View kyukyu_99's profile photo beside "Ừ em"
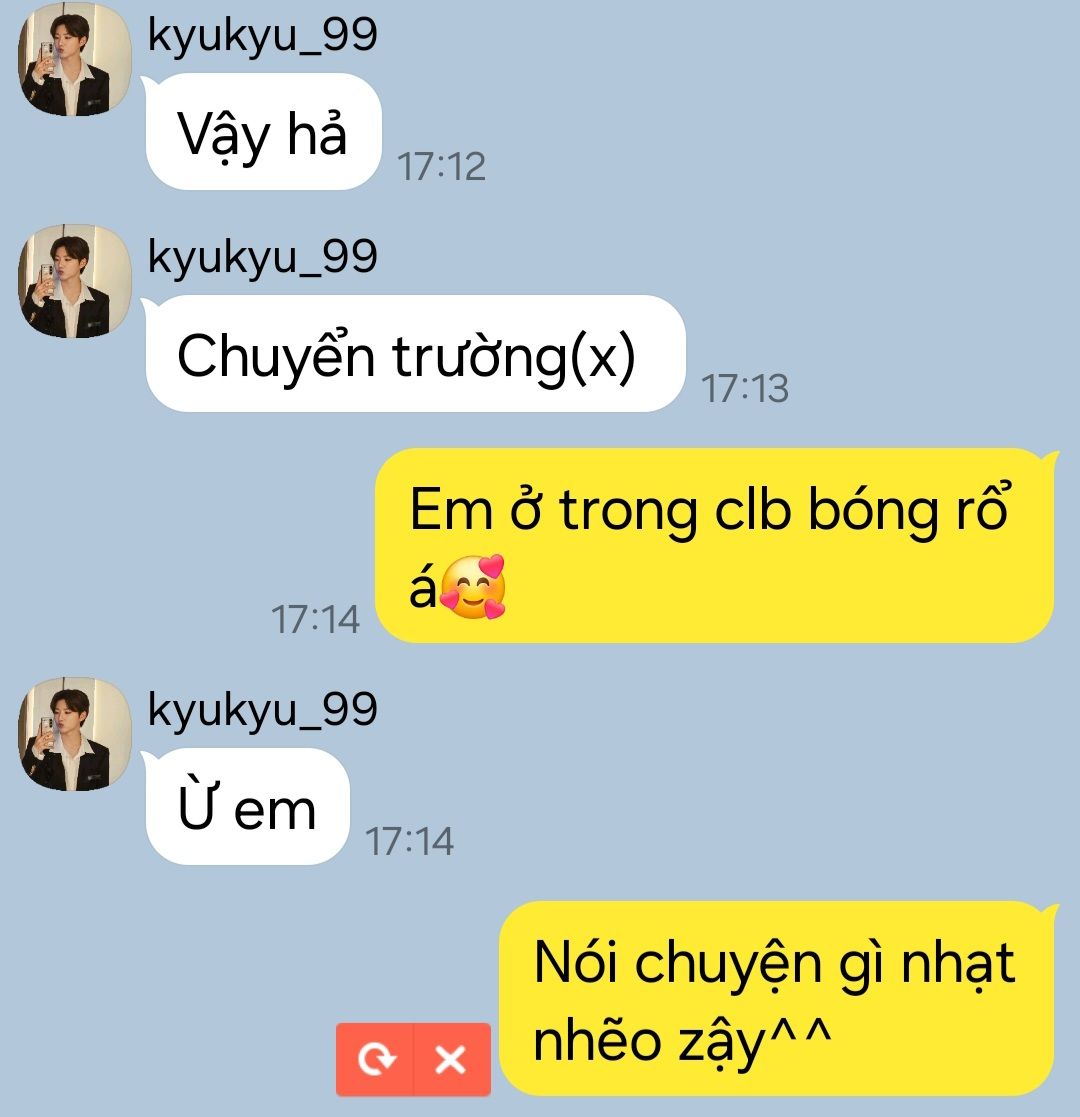Image resolution: width=1080 pixels, height=1117 pixels. [x=76, y=734]
